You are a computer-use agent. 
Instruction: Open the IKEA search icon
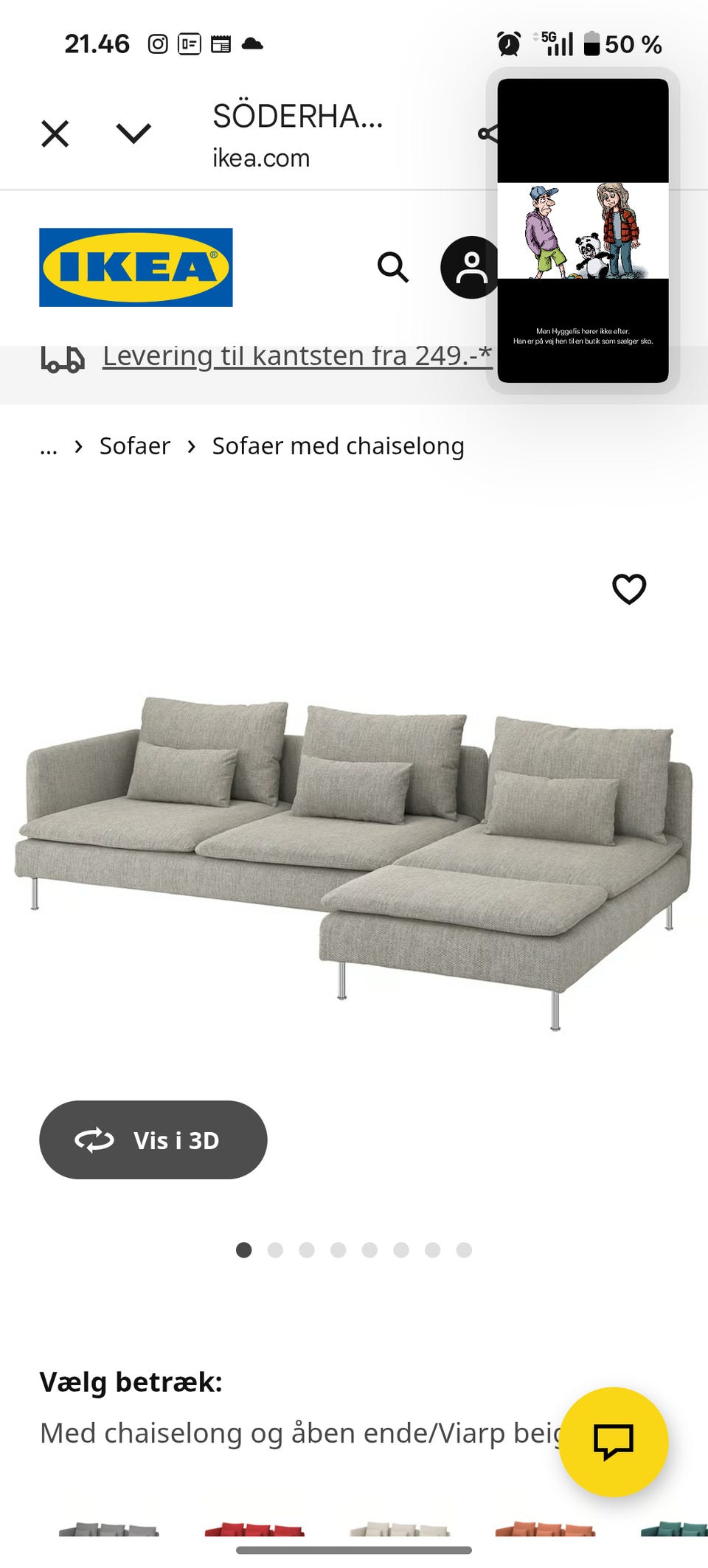click(395, 268)
